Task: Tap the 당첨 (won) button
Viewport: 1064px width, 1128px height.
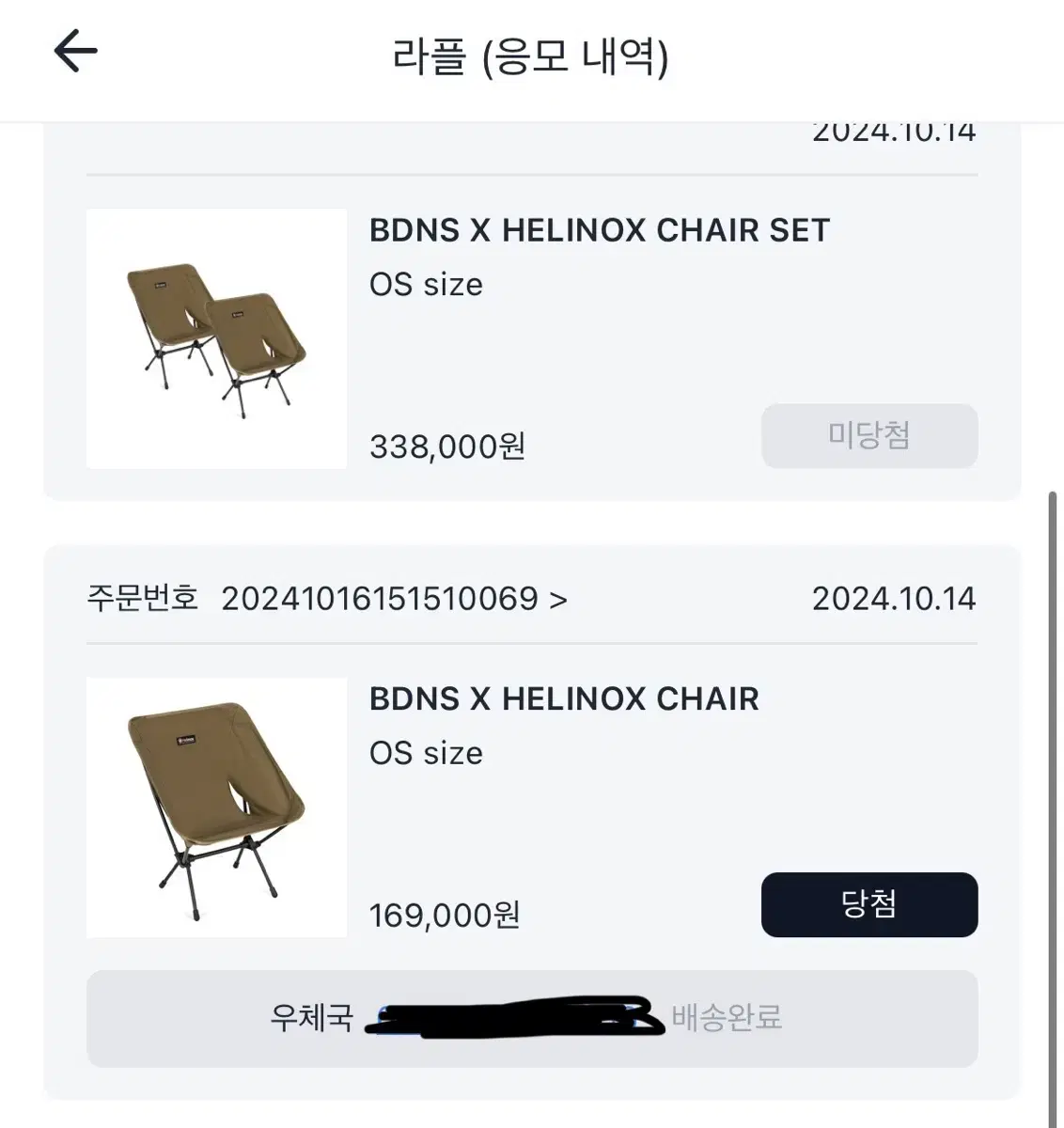Action: 869,904
